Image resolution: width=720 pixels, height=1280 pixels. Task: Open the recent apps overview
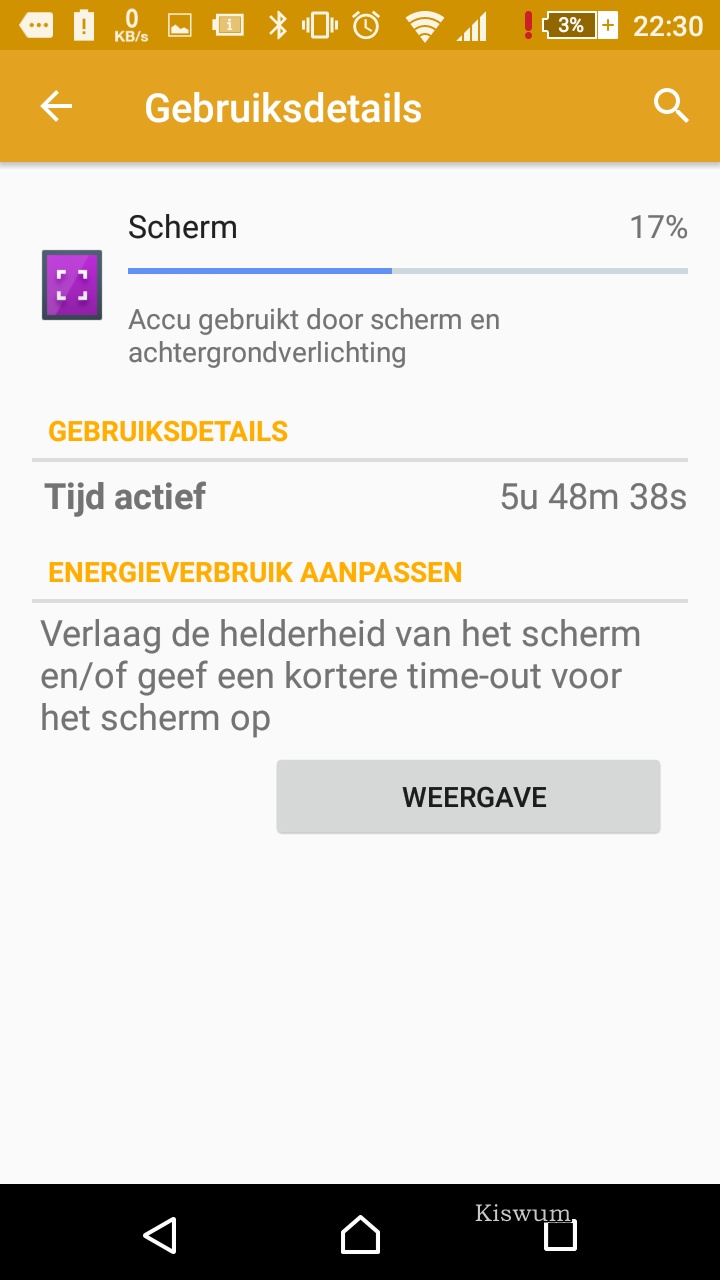point(560,1235)
